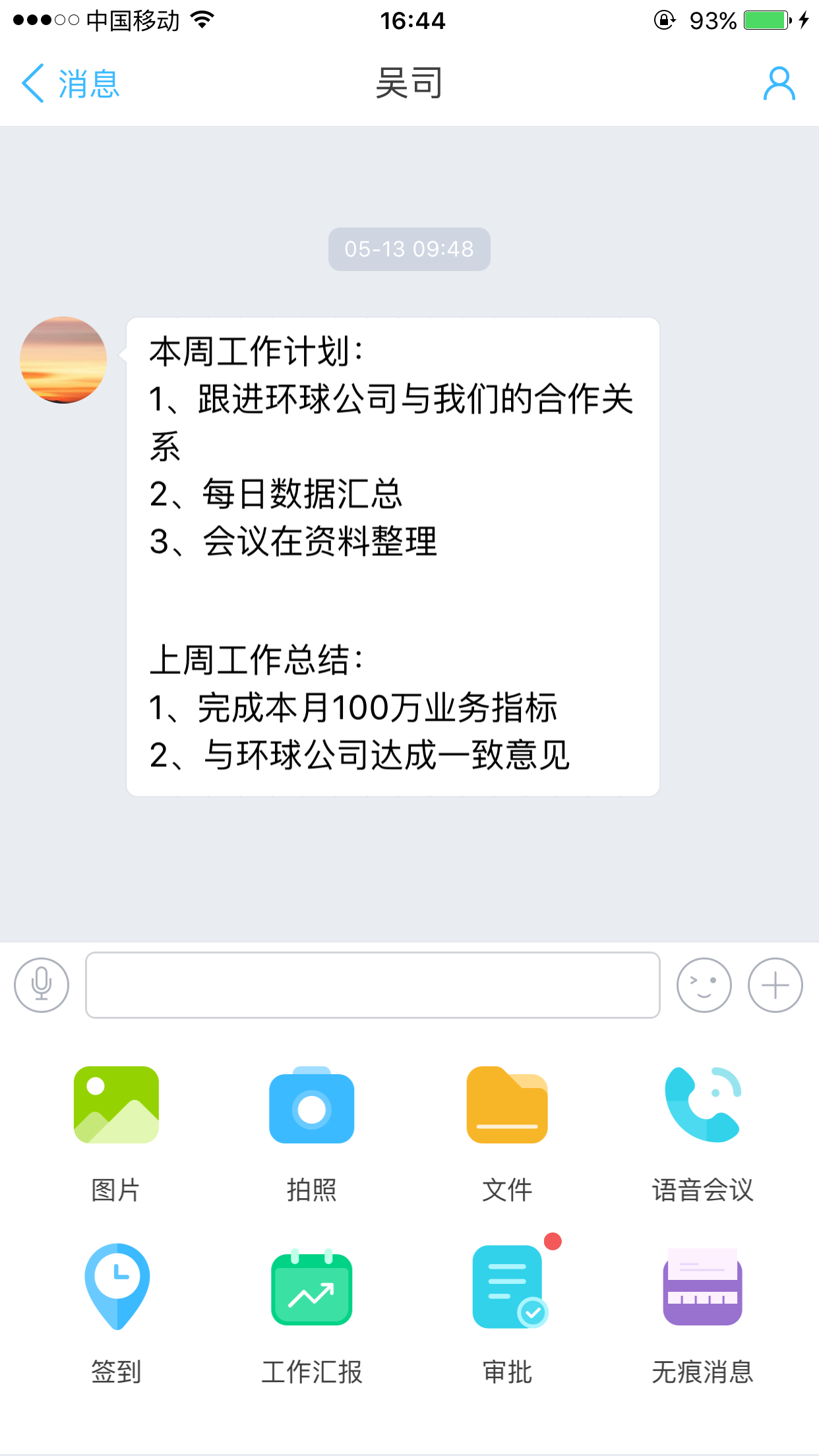Tap the sender's sunset avatar
The image size is (819, 1456).
coord(63,360)
